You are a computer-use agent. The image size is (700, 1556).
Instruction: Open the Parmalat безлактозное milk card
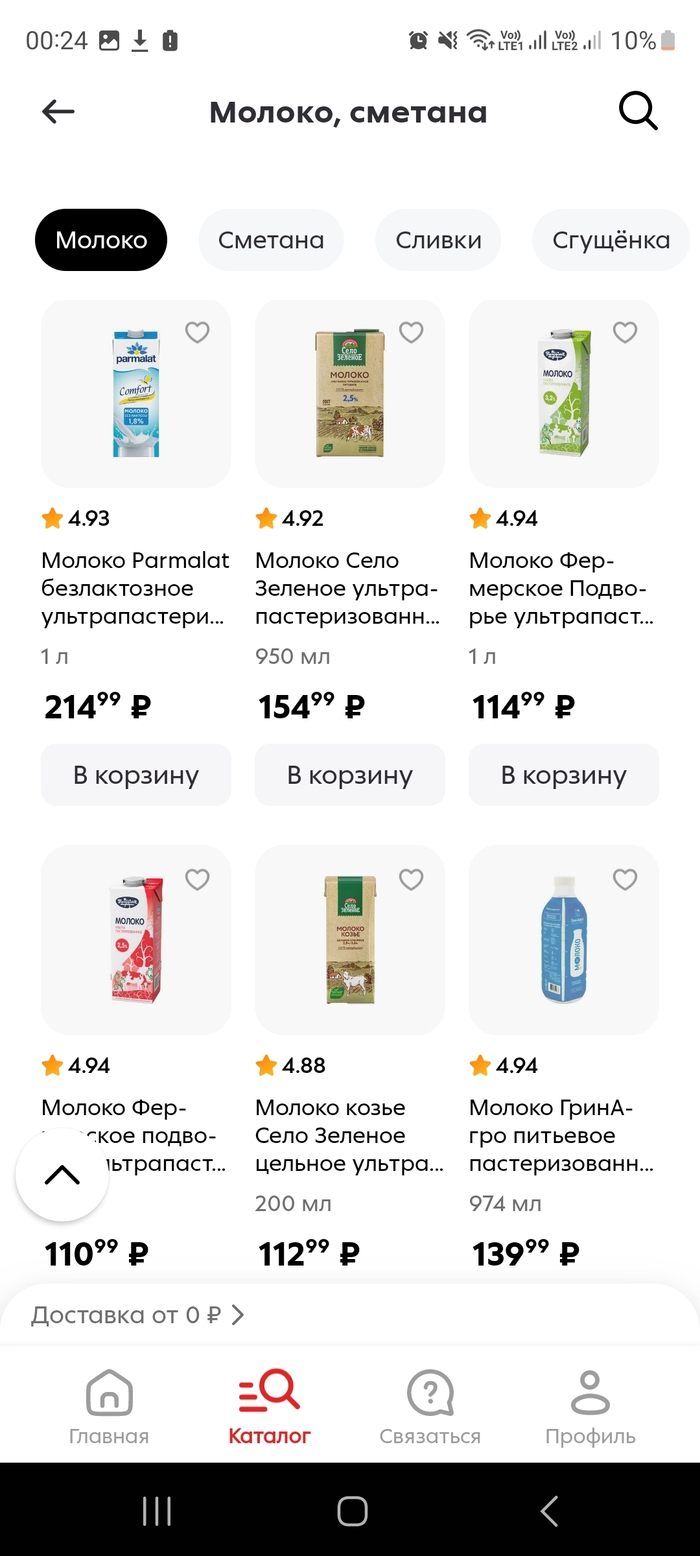(136, 395)
